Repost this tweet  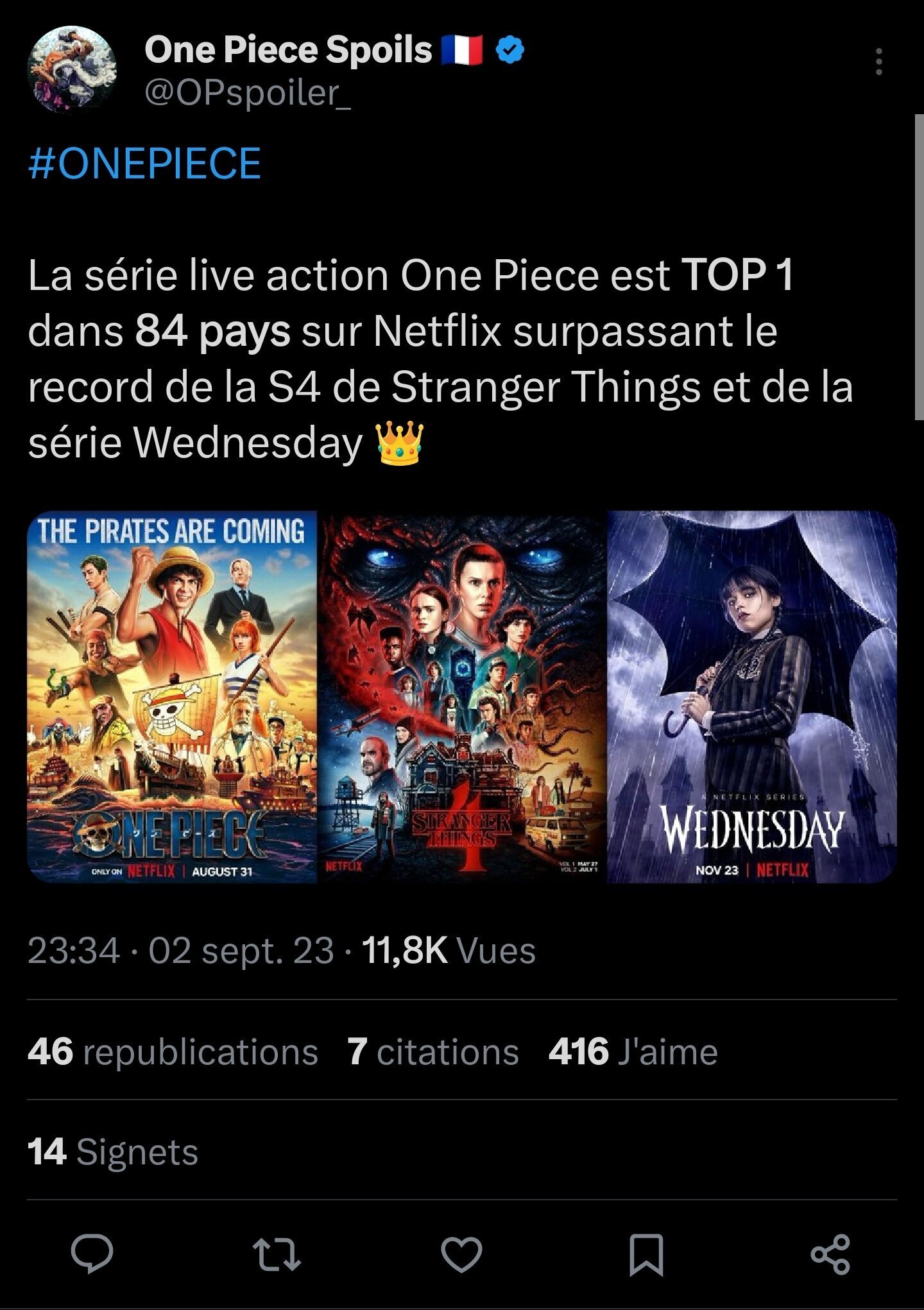coord(277,1254)
